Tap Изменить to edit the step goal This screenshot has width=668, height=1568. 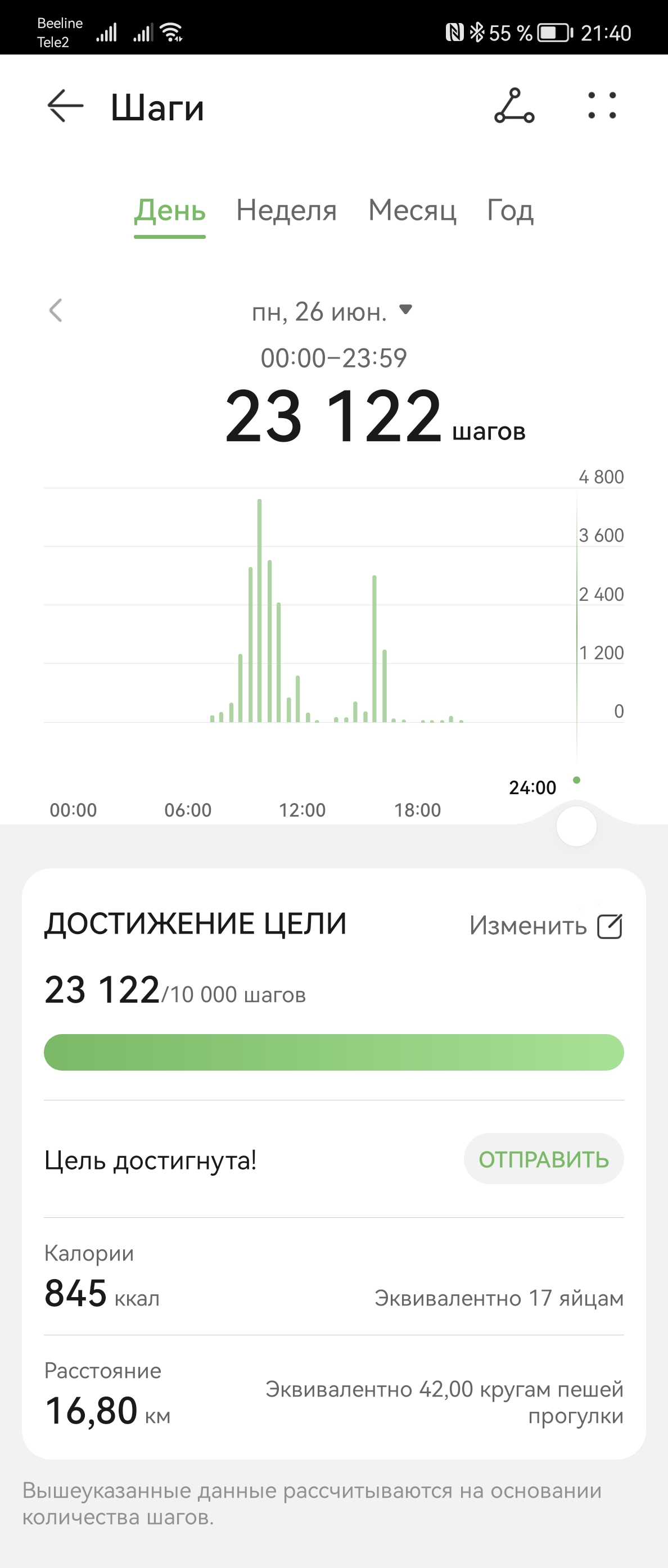[545, 926]
